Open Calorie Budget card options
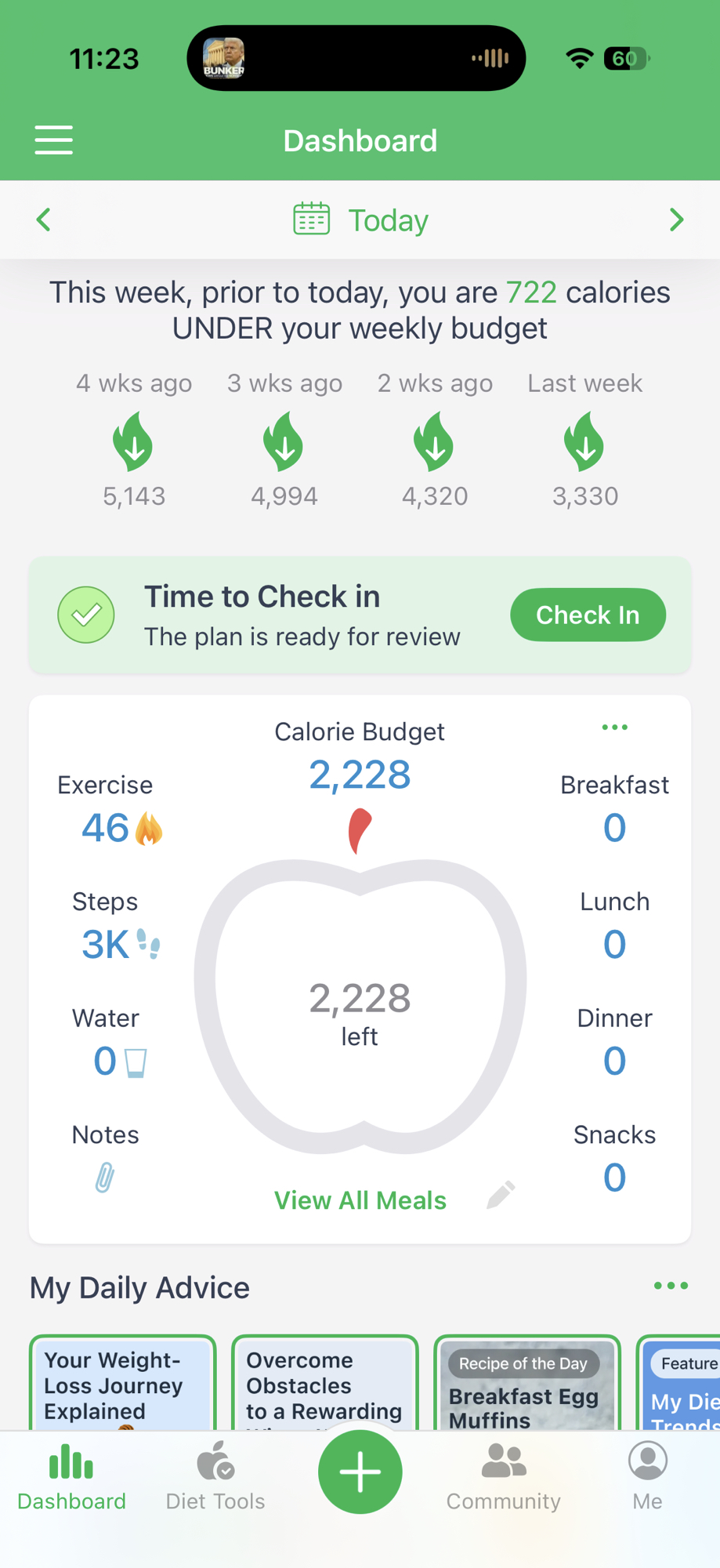 [614, 728]
